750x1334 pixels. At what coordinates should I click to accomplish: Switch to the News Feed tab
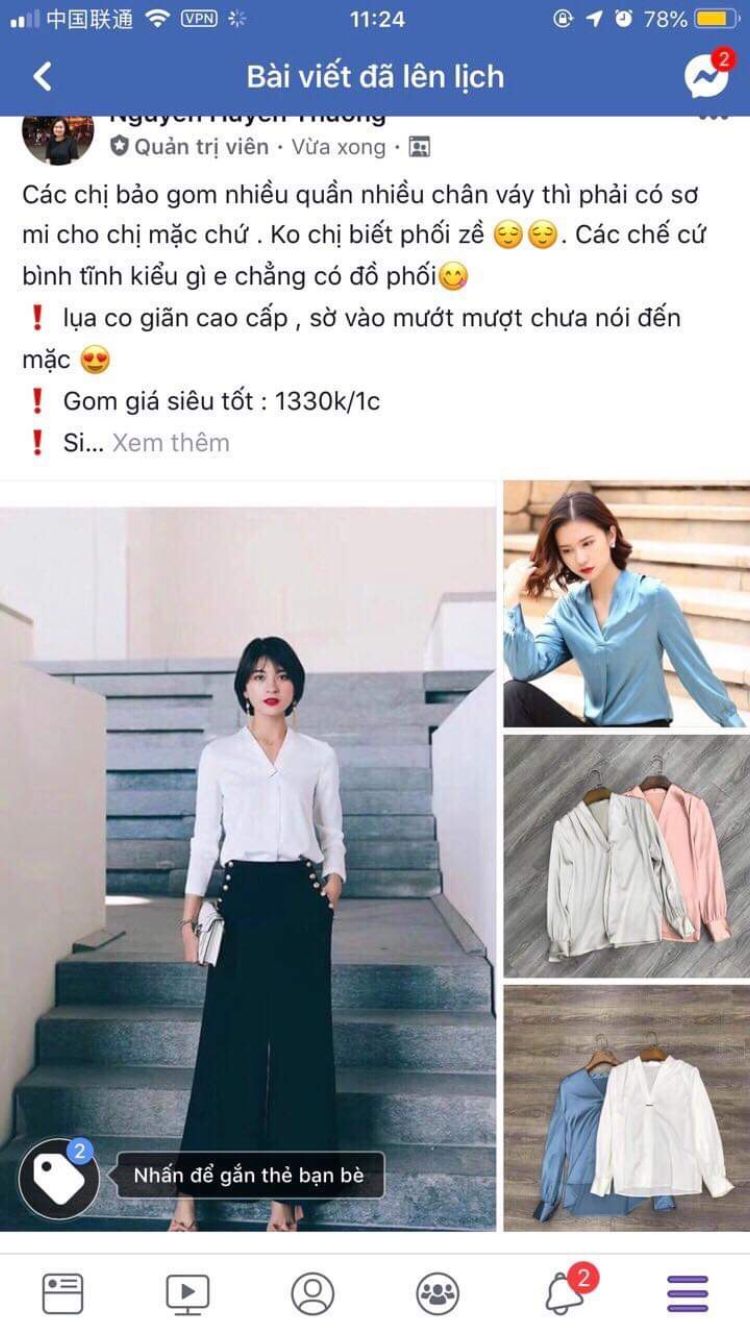[x=62, y=1293]
